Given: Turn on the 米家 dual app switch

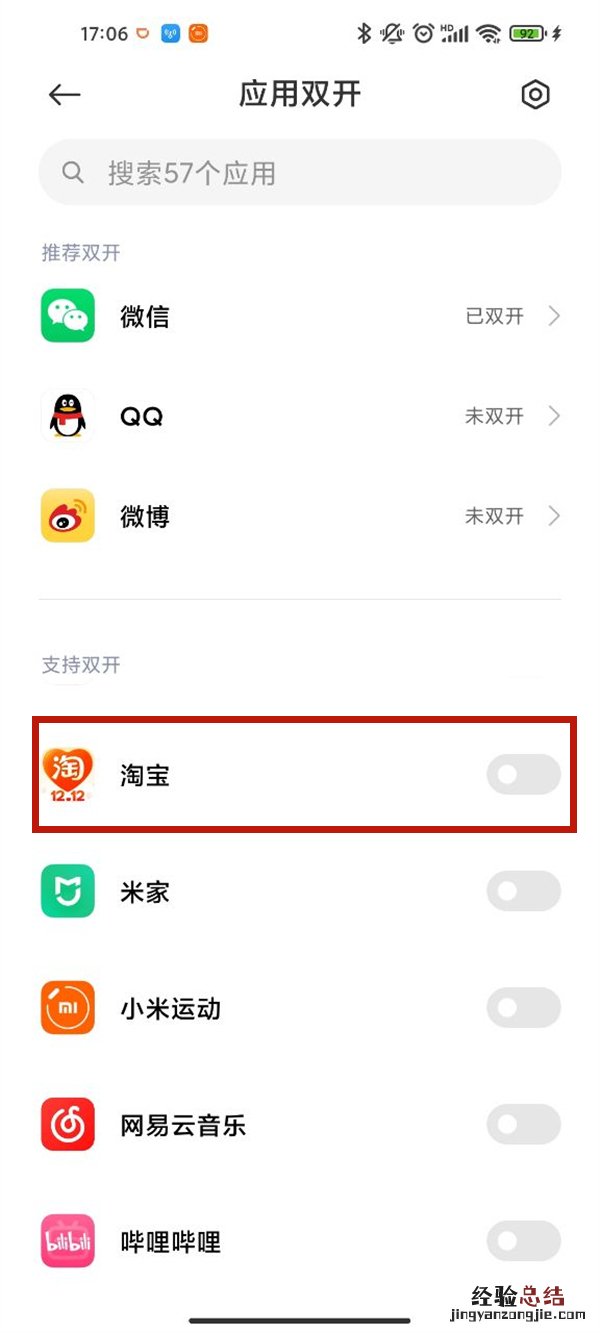Looking at the screenshot, I should 523,891.
